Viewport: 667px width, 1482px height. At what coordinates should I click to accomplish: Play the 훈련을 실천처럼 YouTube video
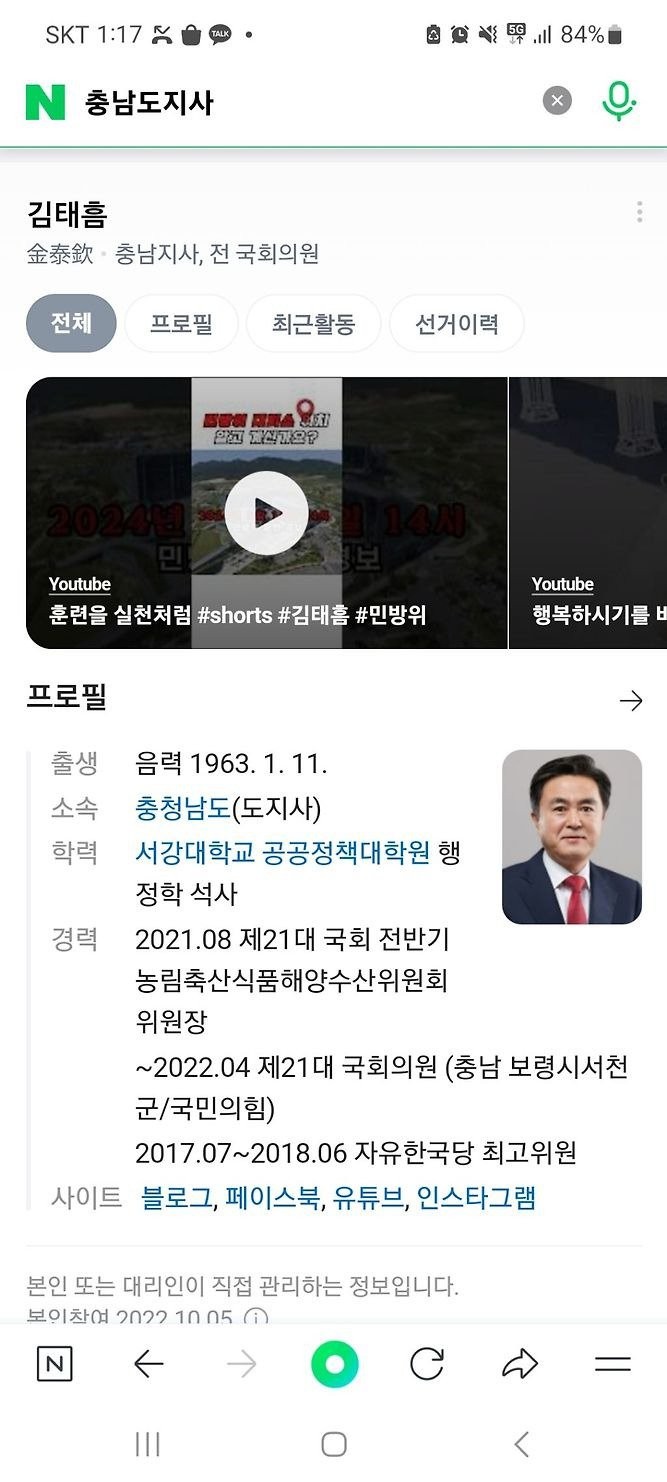pos(266,513)
